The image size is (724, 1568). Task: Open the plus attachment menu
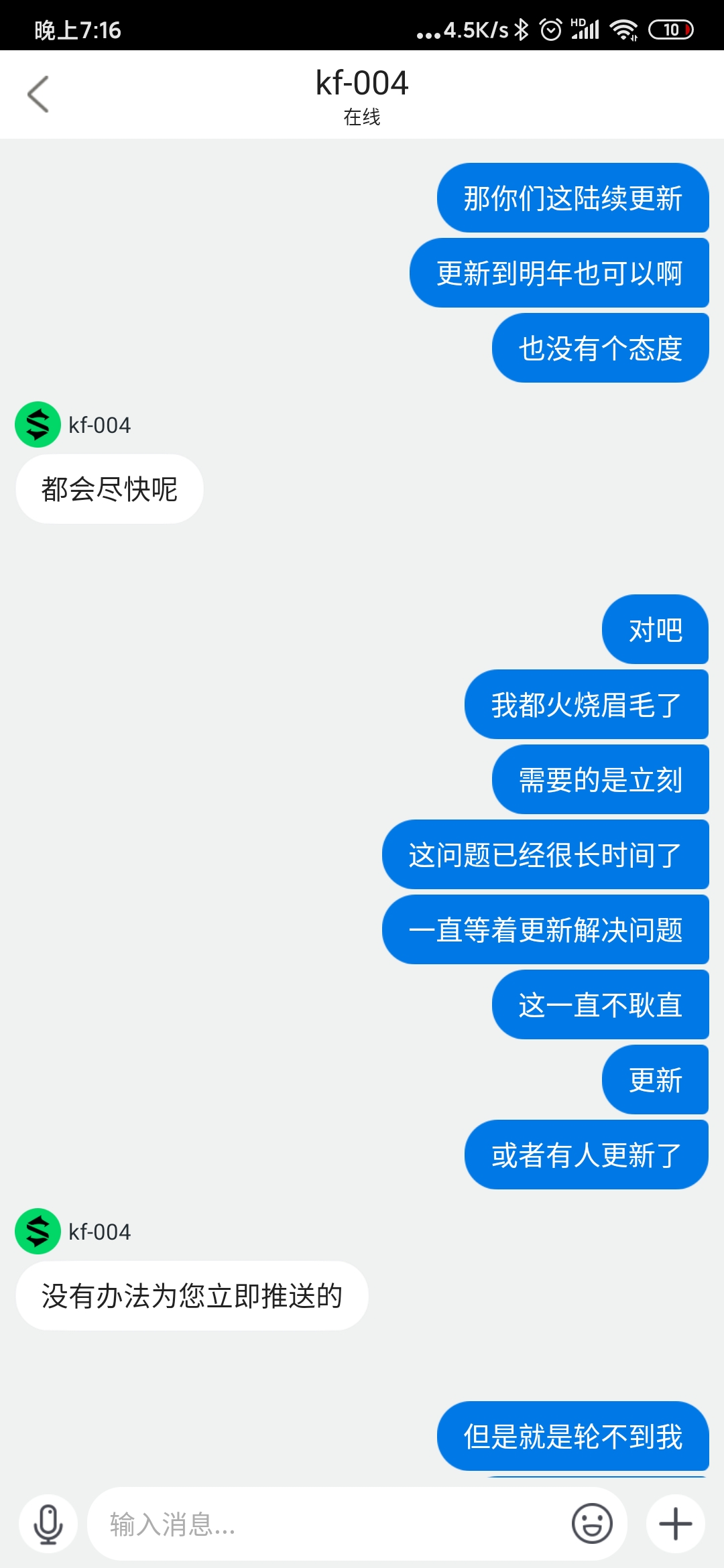pos(676,1524)
